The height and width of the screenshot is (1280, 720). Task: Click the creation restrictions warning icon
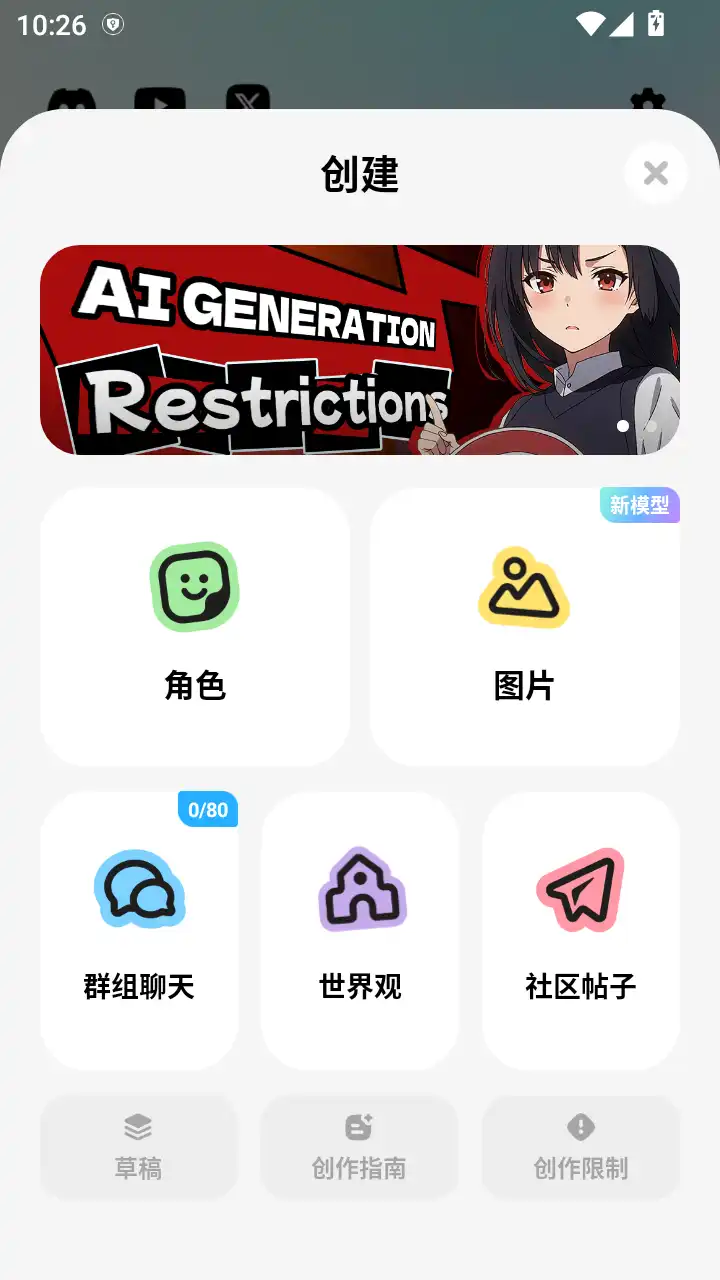point(580,1128)
